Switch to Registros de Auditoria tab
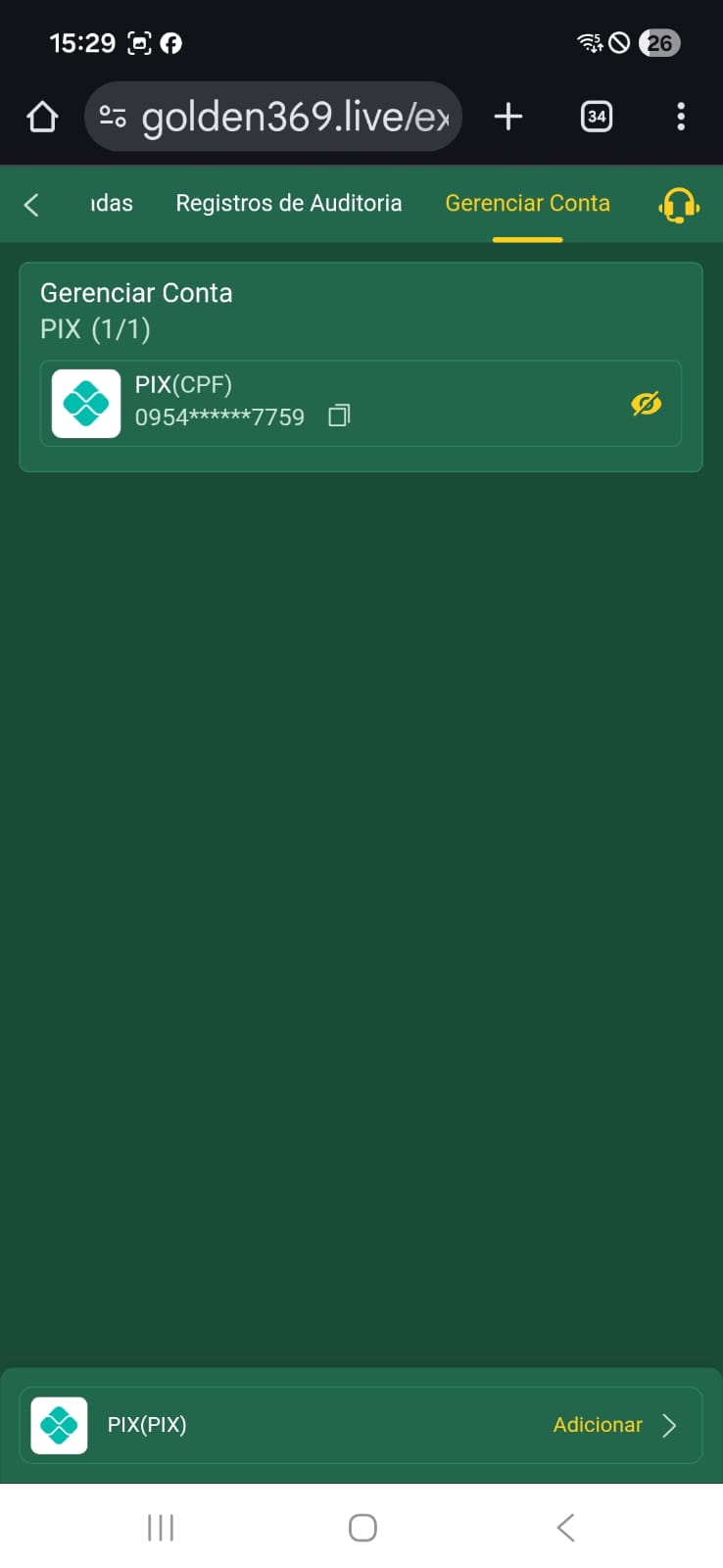This screenshot has width=723, height=1568. point(288,203)
